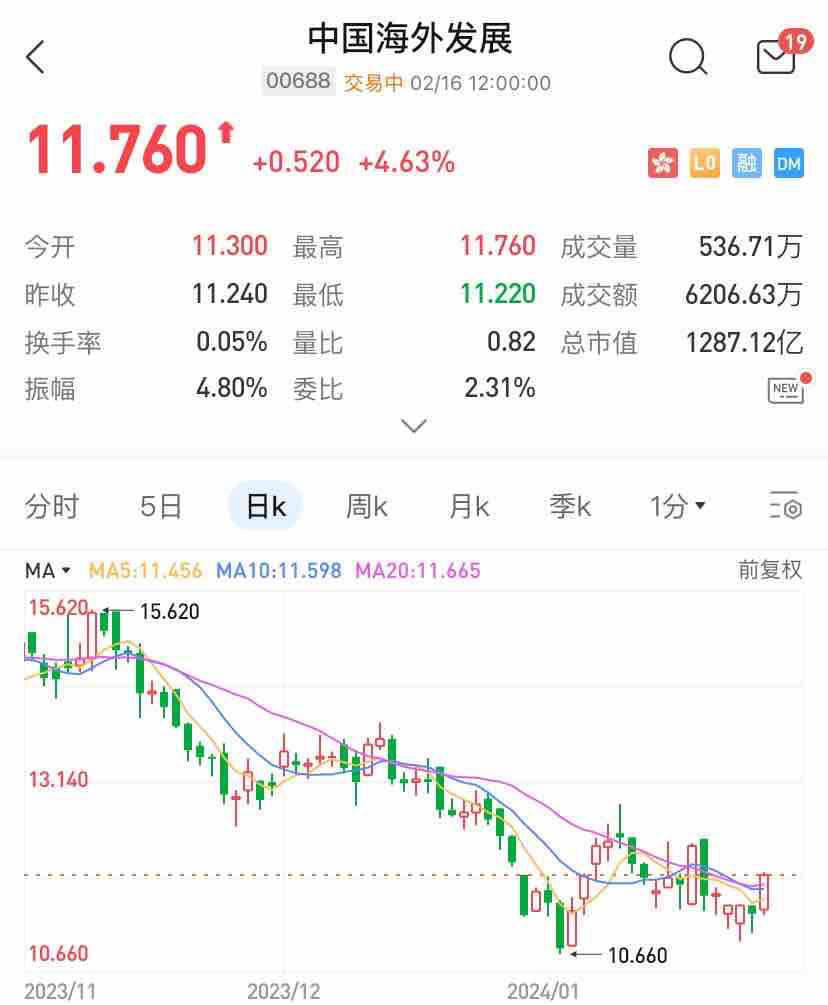Switch to the 周k chart tab
828x1005 pixels.
point(366,507)
